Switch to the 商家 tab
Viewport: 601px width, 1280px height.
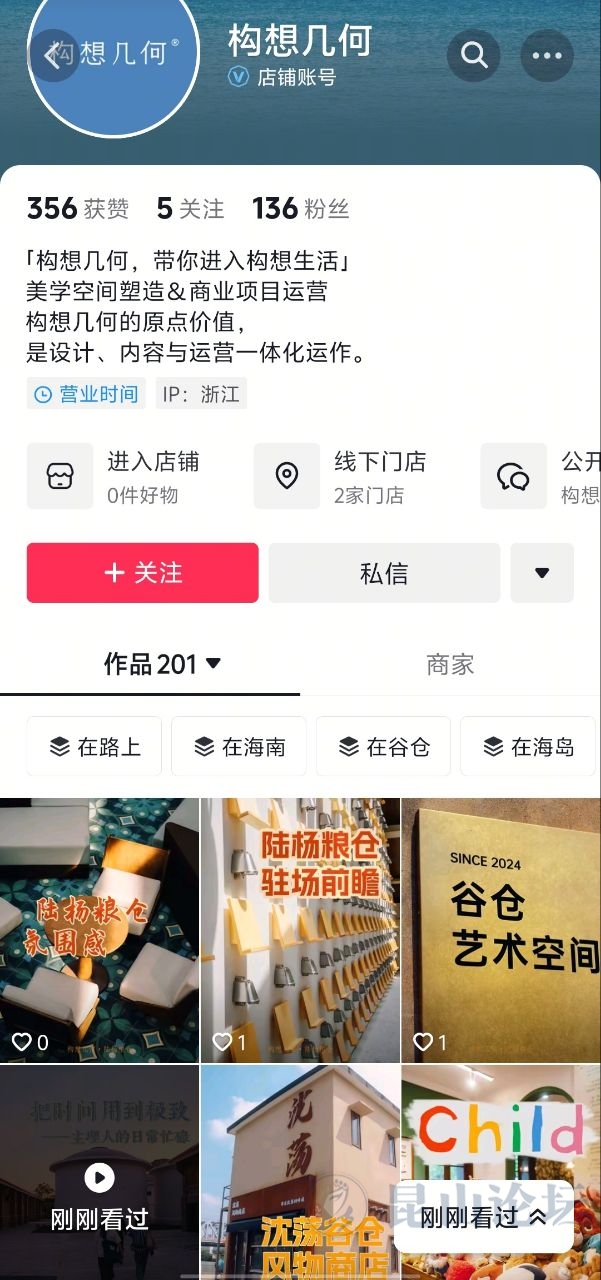[450, 665]
